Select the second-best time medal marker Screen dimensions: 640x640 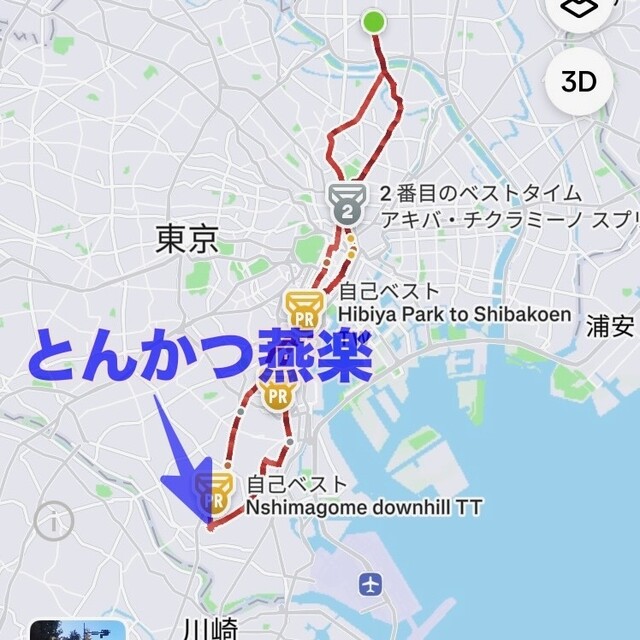(x=347, y=203)
